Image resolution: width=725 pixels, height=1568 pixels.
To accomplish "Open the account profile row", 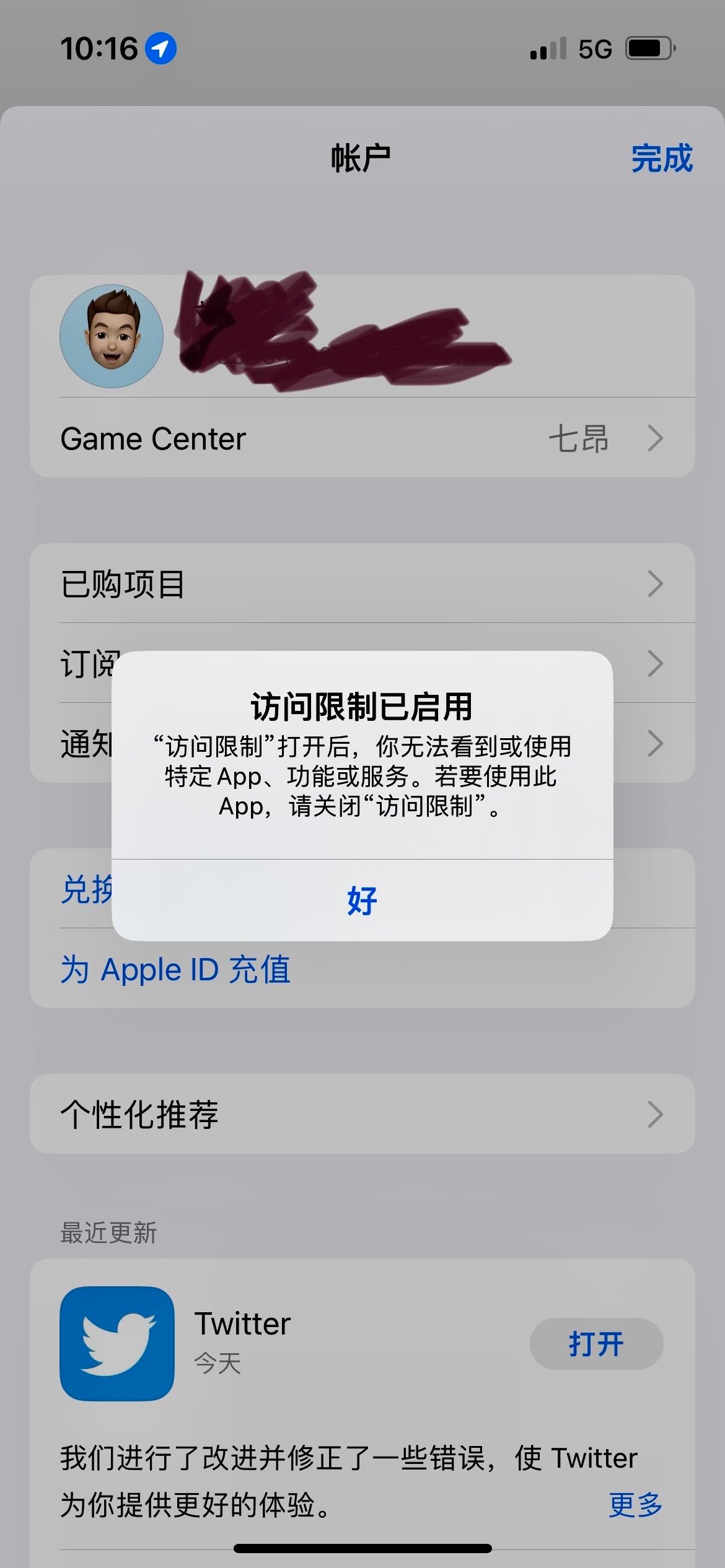I will 362,336.
